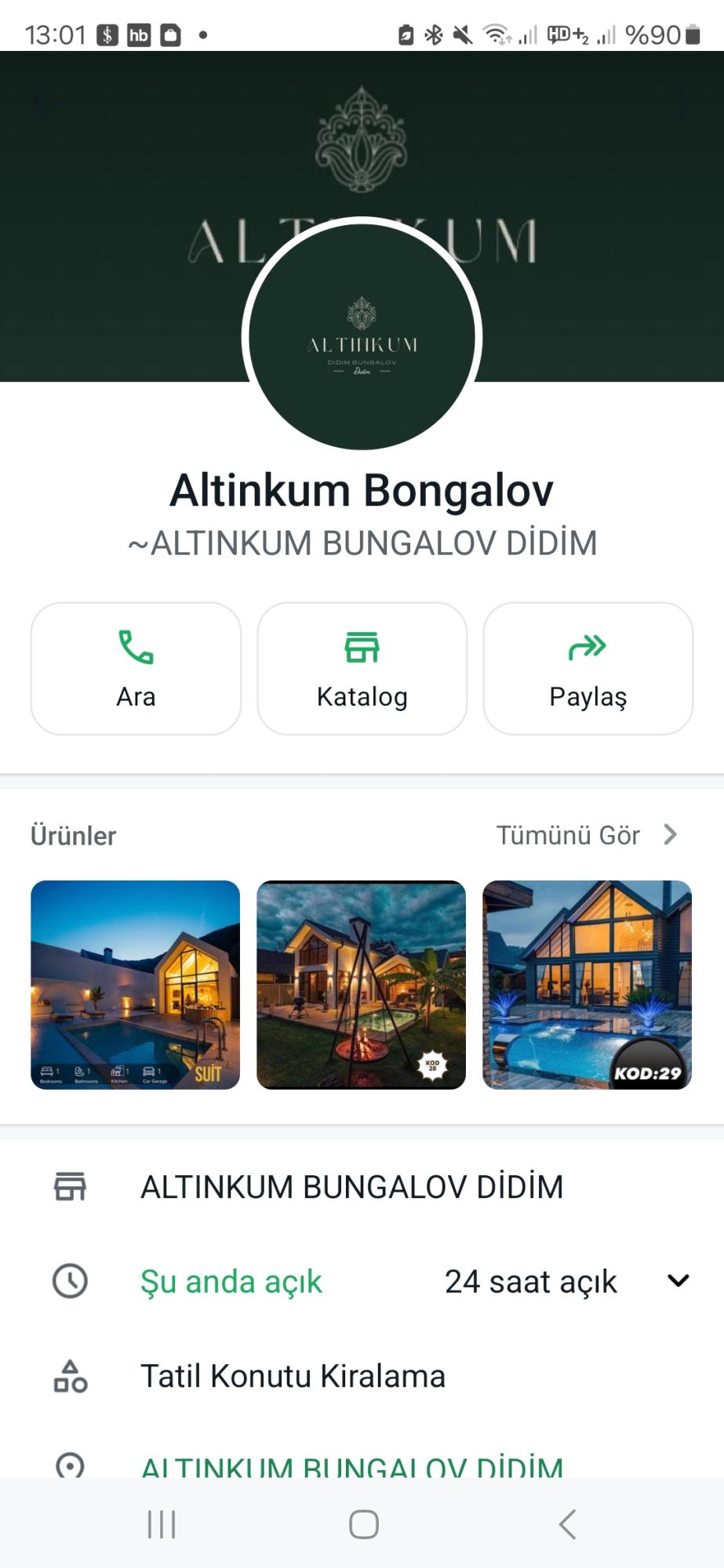
Task: Tap the storefront icon next to ALTINKUM BUNGALOV DİDİM
Action: click(70, 1186)
